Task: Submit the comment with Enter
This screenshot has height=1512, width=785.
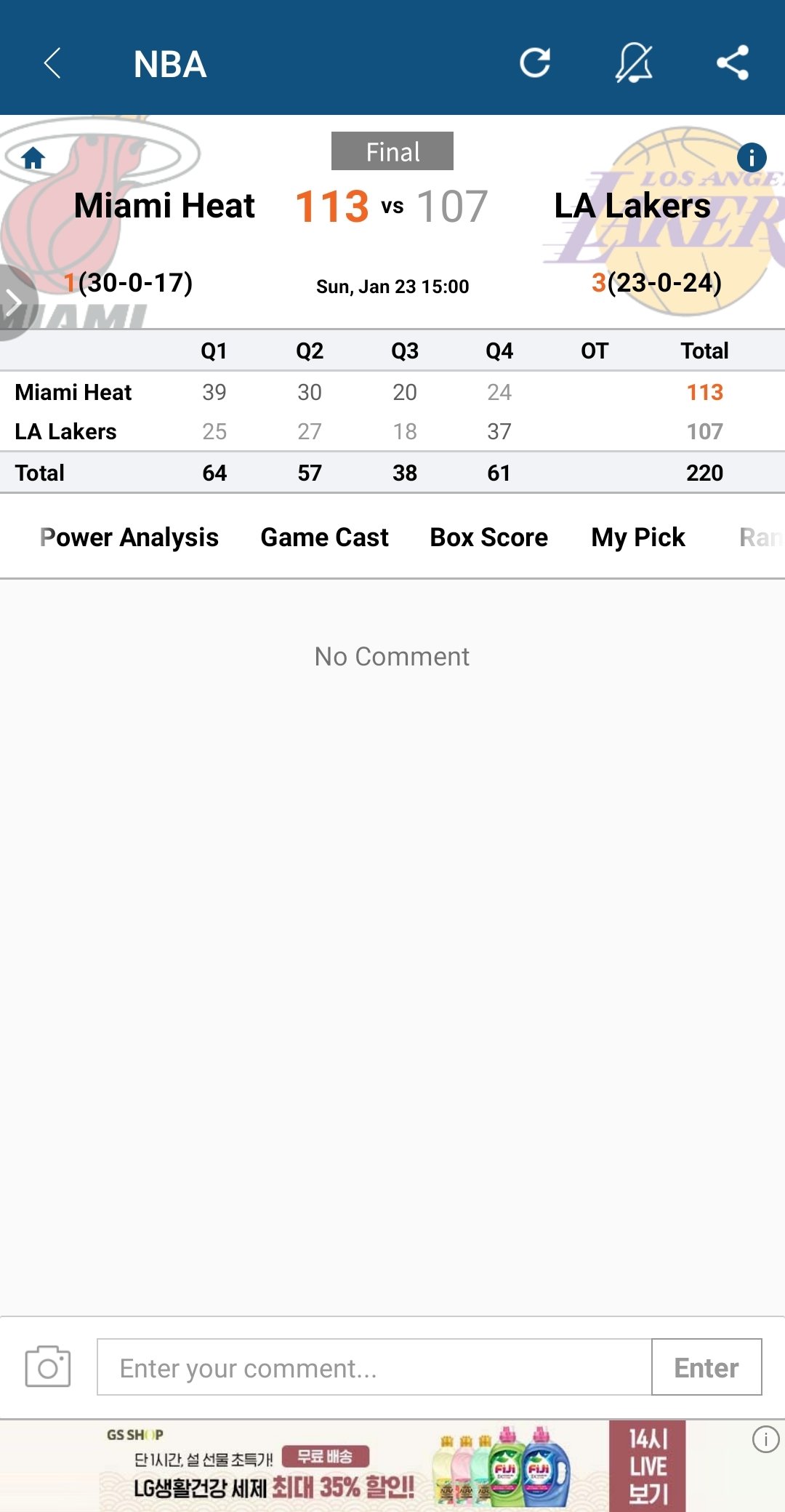Action: pos(706,1367)
